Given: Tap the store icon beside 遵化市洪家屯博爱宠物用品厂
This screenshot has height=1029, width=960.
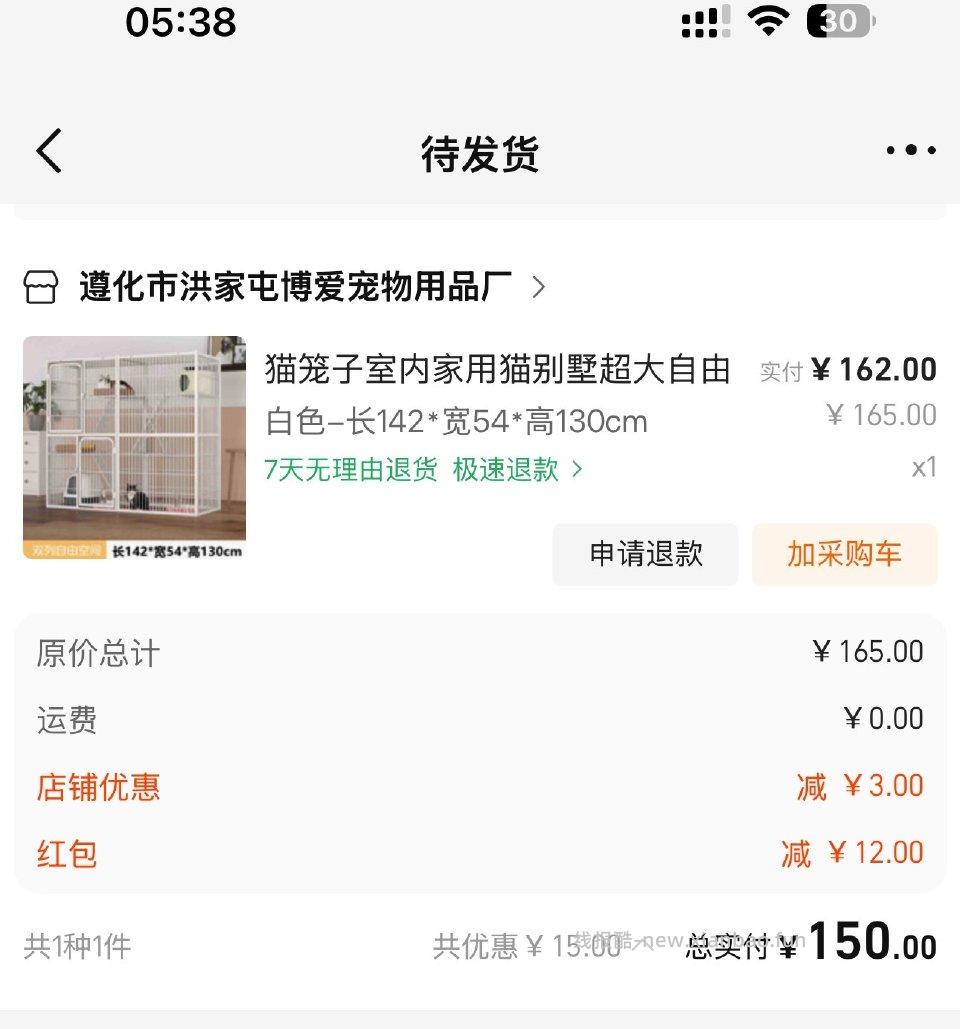Looking at the screenshot, I should click(x=39, y=287).
